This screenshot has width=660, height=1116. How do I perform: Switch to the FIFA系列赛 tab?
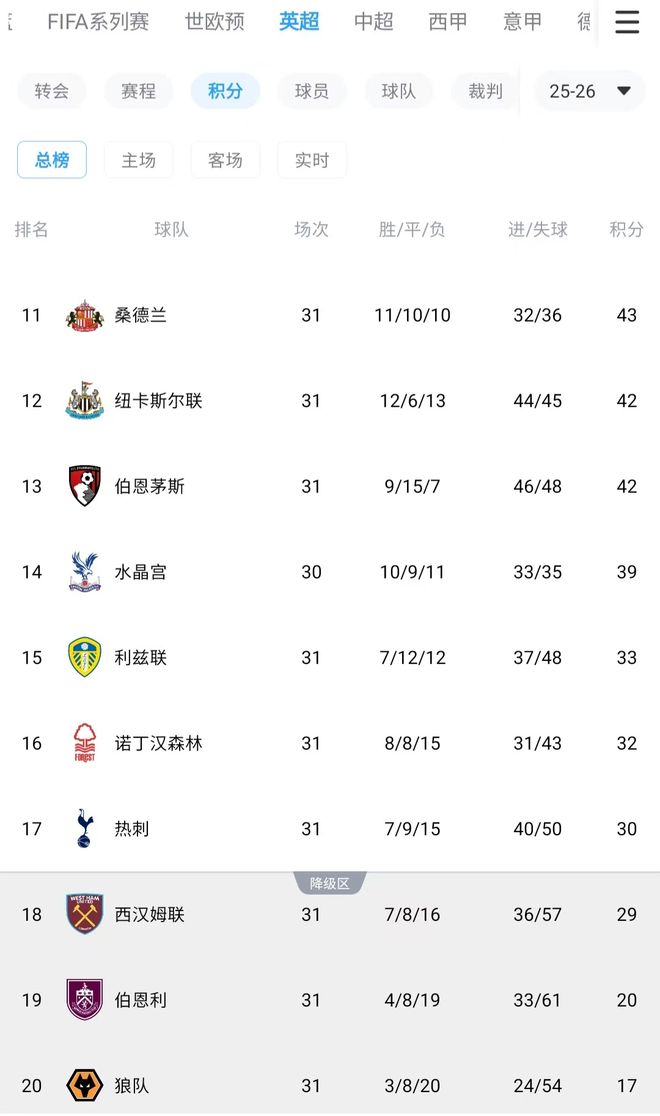pyautogui.click(x=98, y=22)
